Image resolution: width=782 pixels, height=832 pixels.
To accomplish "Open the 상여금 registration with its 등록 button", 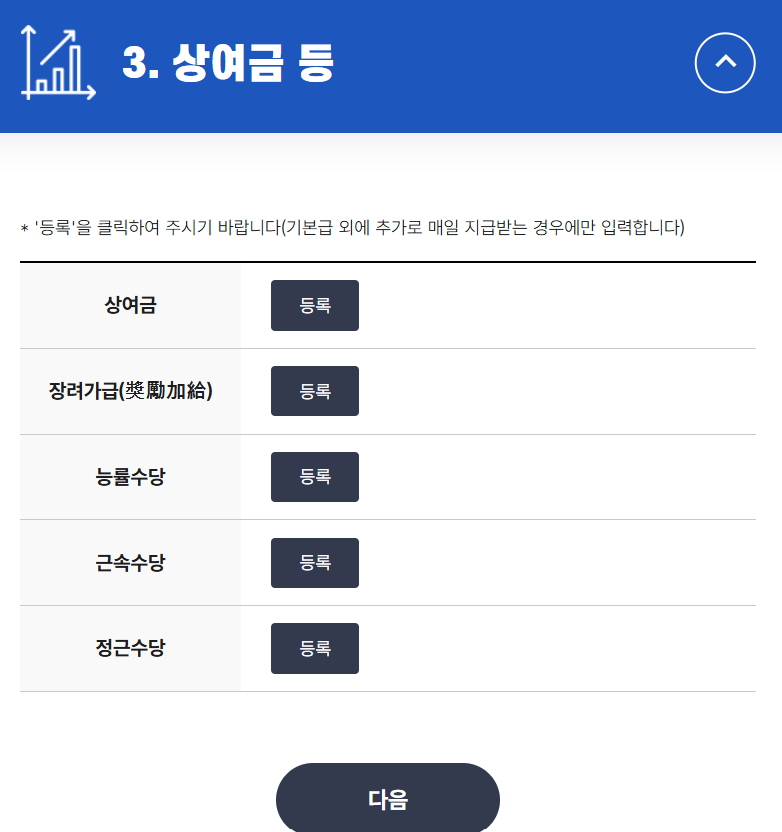I will (314, 305).
